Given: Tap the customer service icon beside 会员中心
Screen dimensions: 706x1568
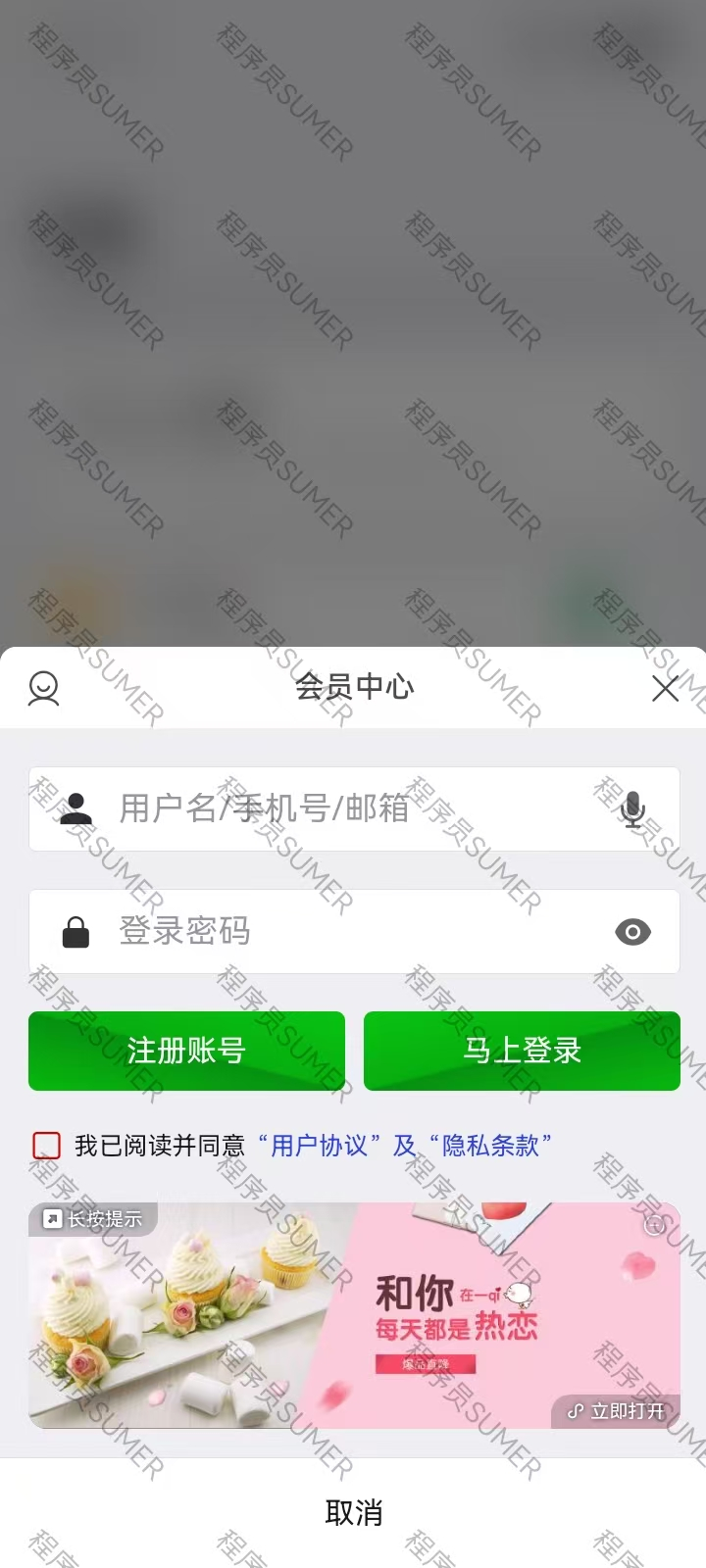Looking at the screenshot, I should [x=43, y=688].
